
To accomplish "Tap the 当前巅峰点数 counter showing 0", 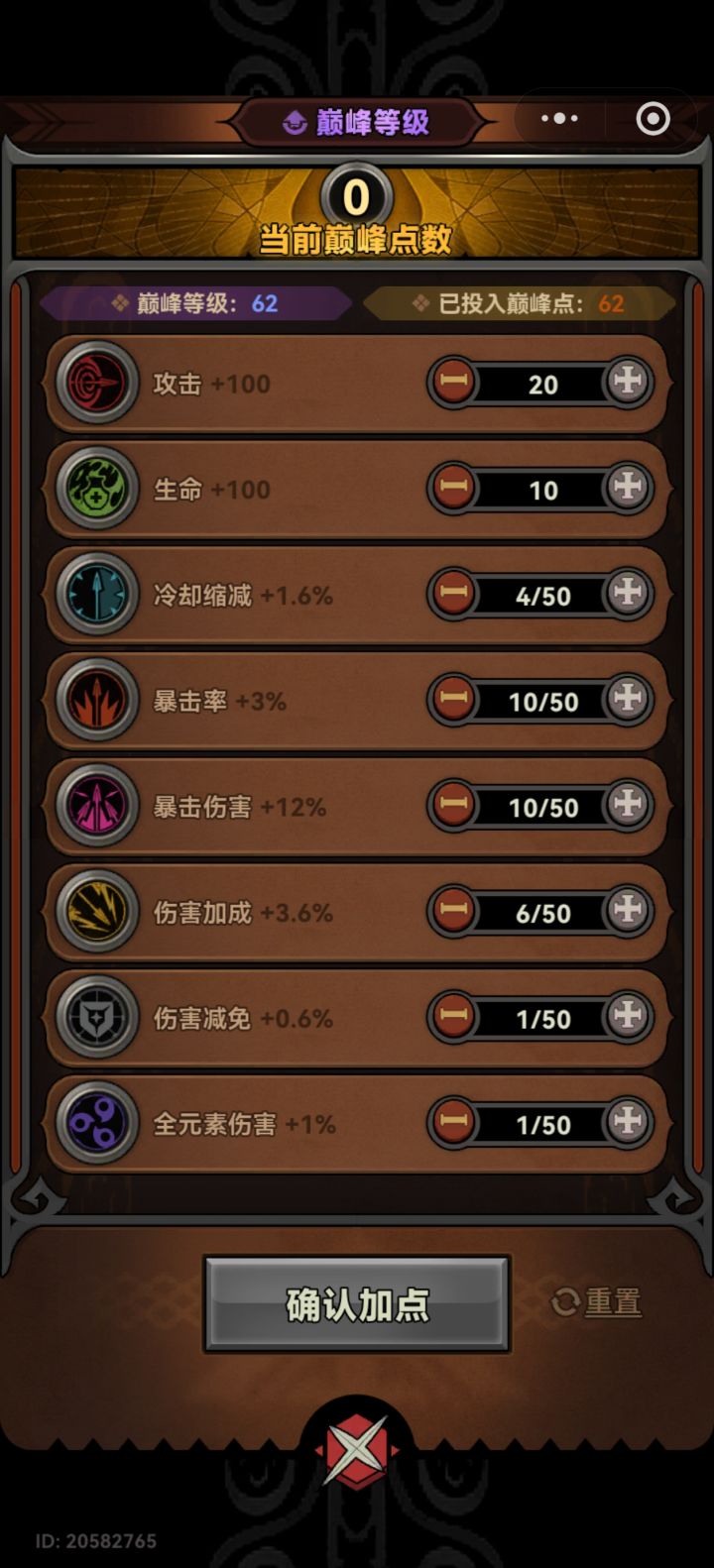I will pyautogui.click(x=357, y=196).
